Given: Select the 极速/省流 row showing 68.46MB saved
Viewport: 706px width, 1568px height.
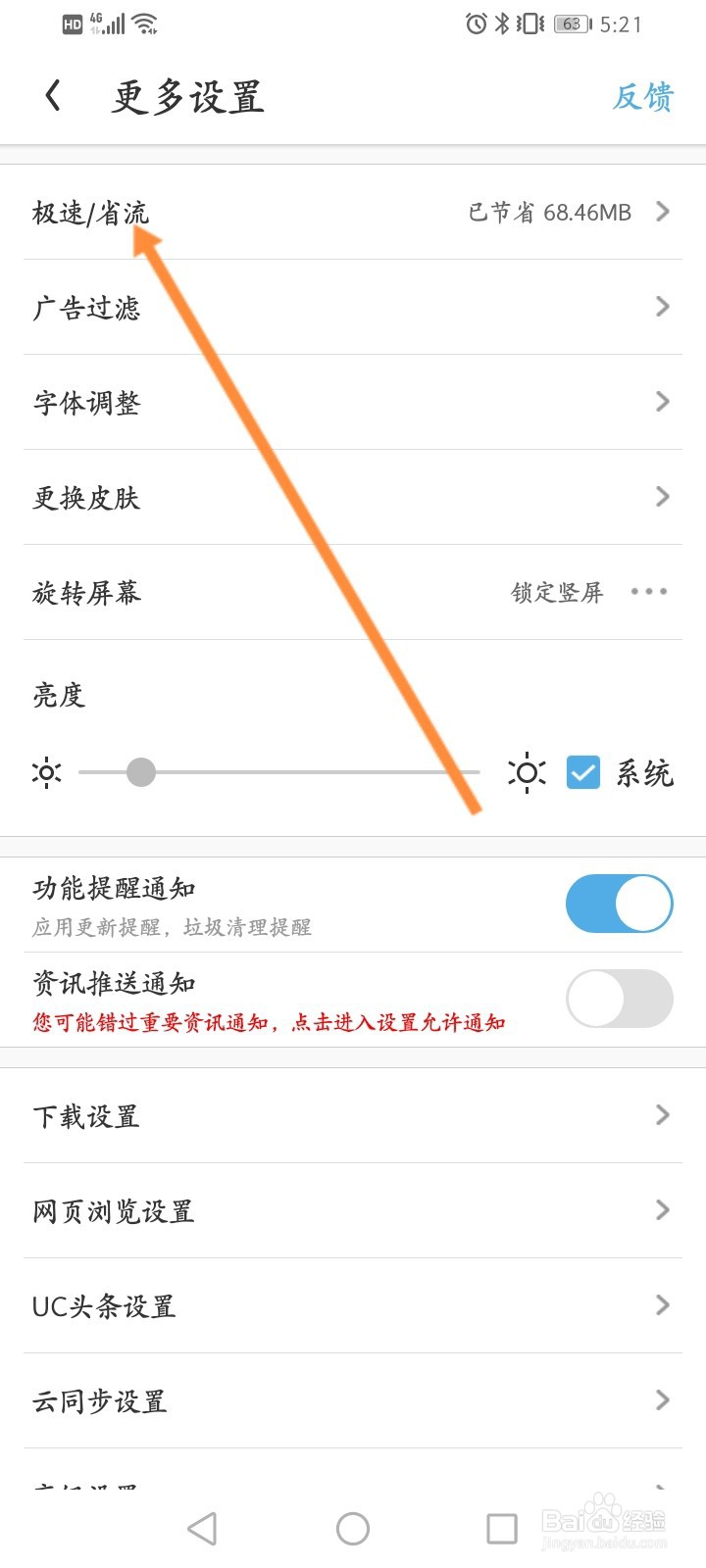Looking at the screenshot, I should click(353, 212).
